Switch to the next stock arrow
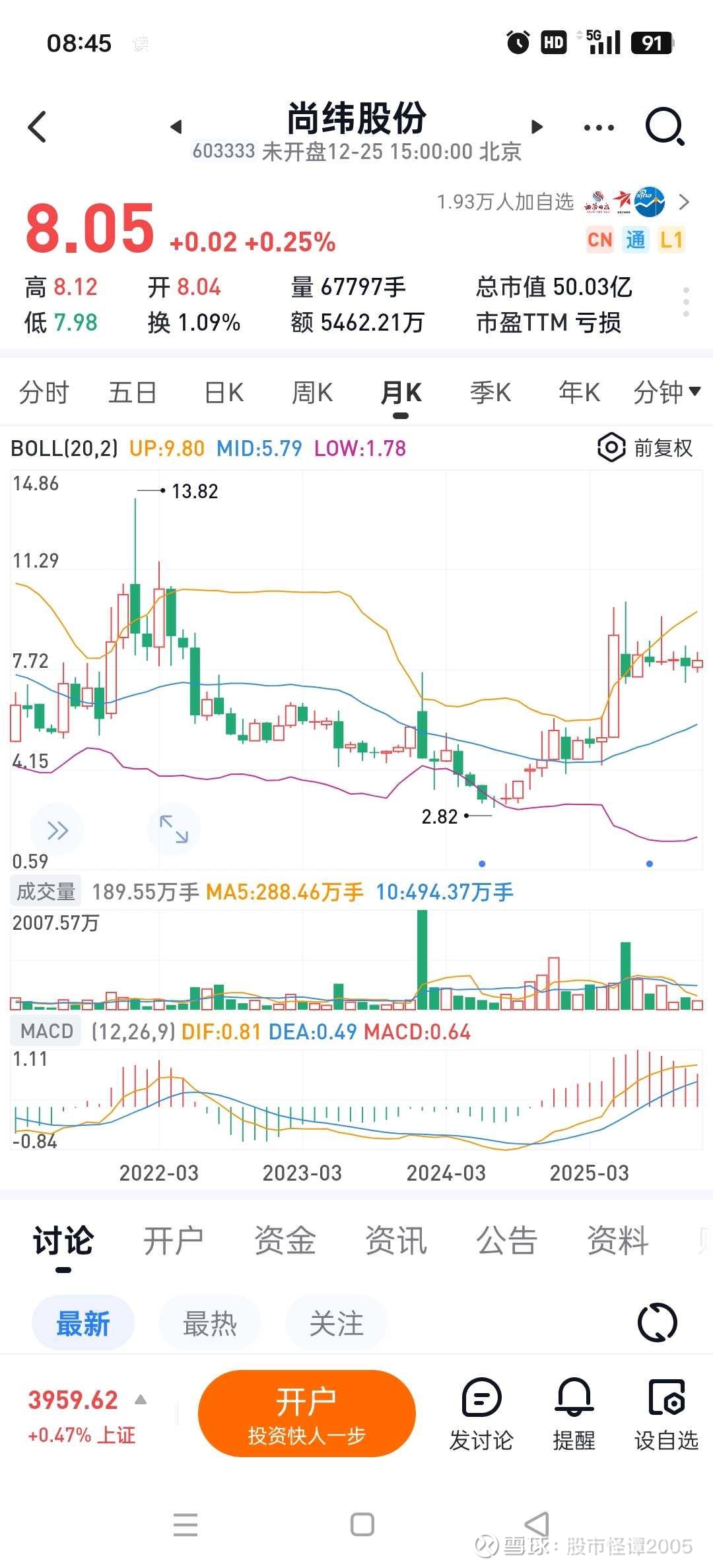This screenshot has width=713, height=1568. click(537, 127)
